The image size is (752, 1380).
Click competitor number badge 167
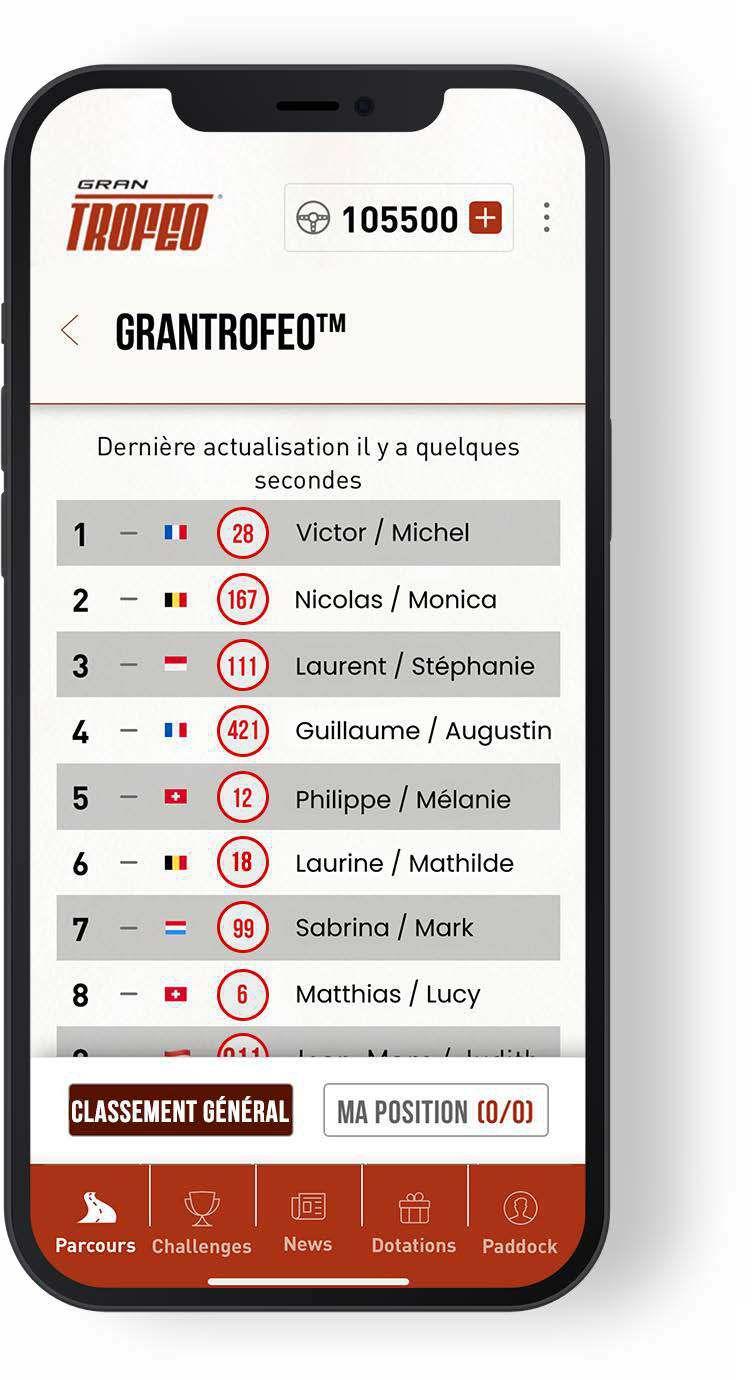[243, 599]
